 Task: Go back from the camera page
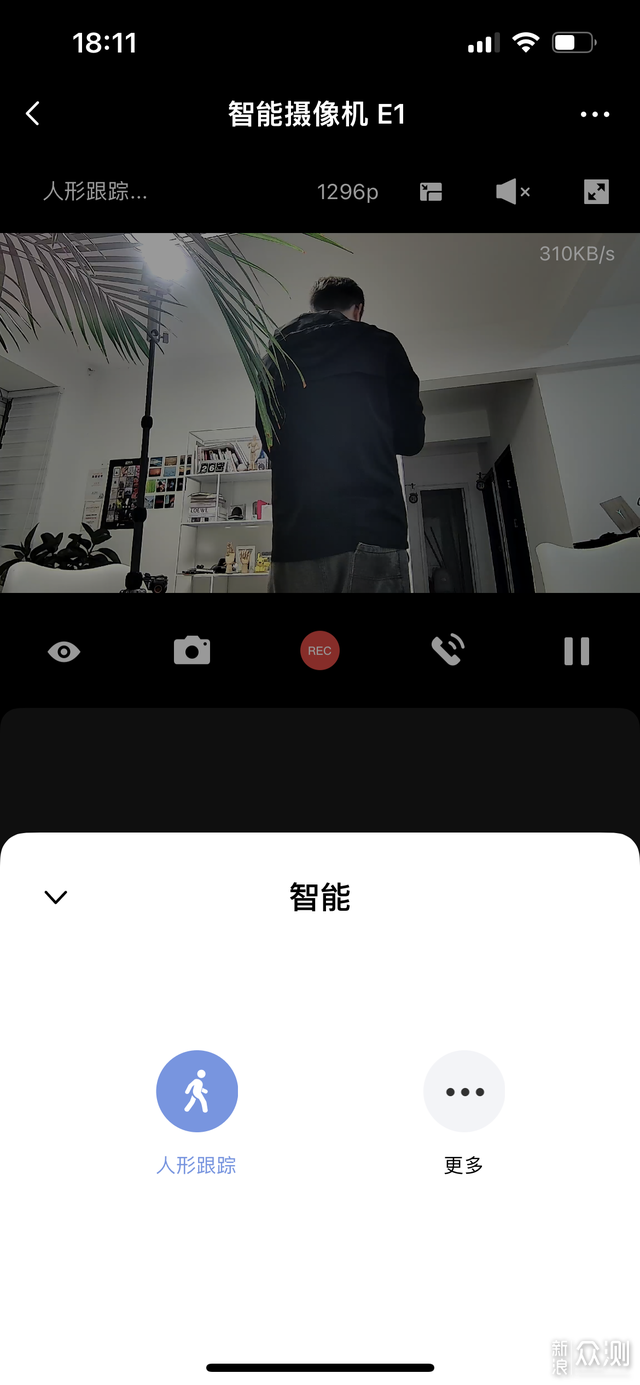point(33,114)
